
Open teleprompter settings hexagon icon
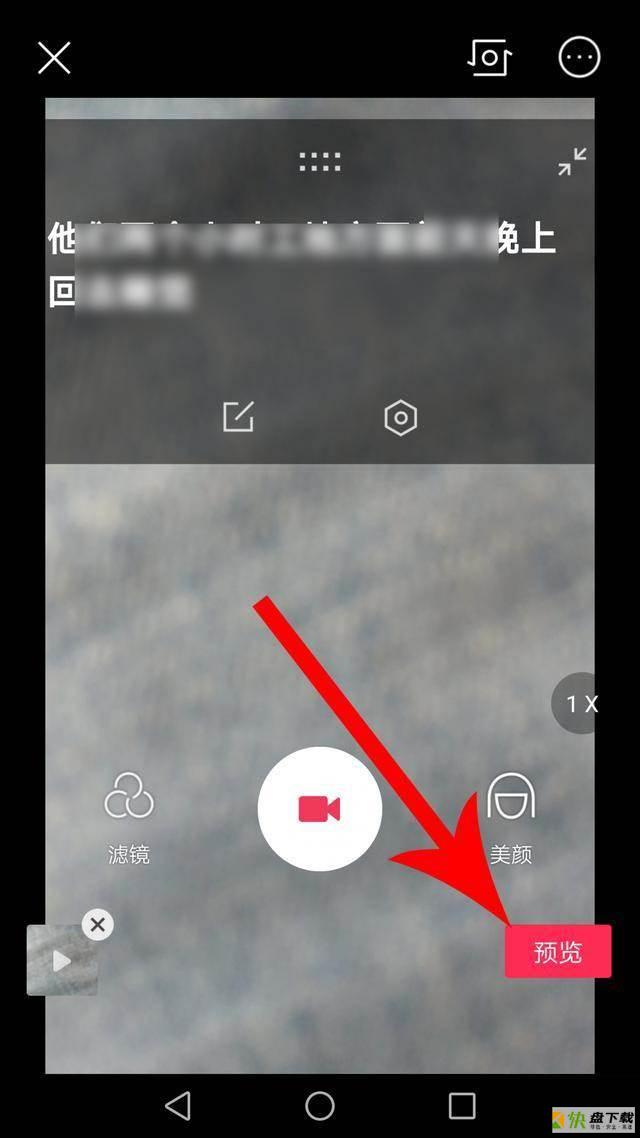click(400, 417)
